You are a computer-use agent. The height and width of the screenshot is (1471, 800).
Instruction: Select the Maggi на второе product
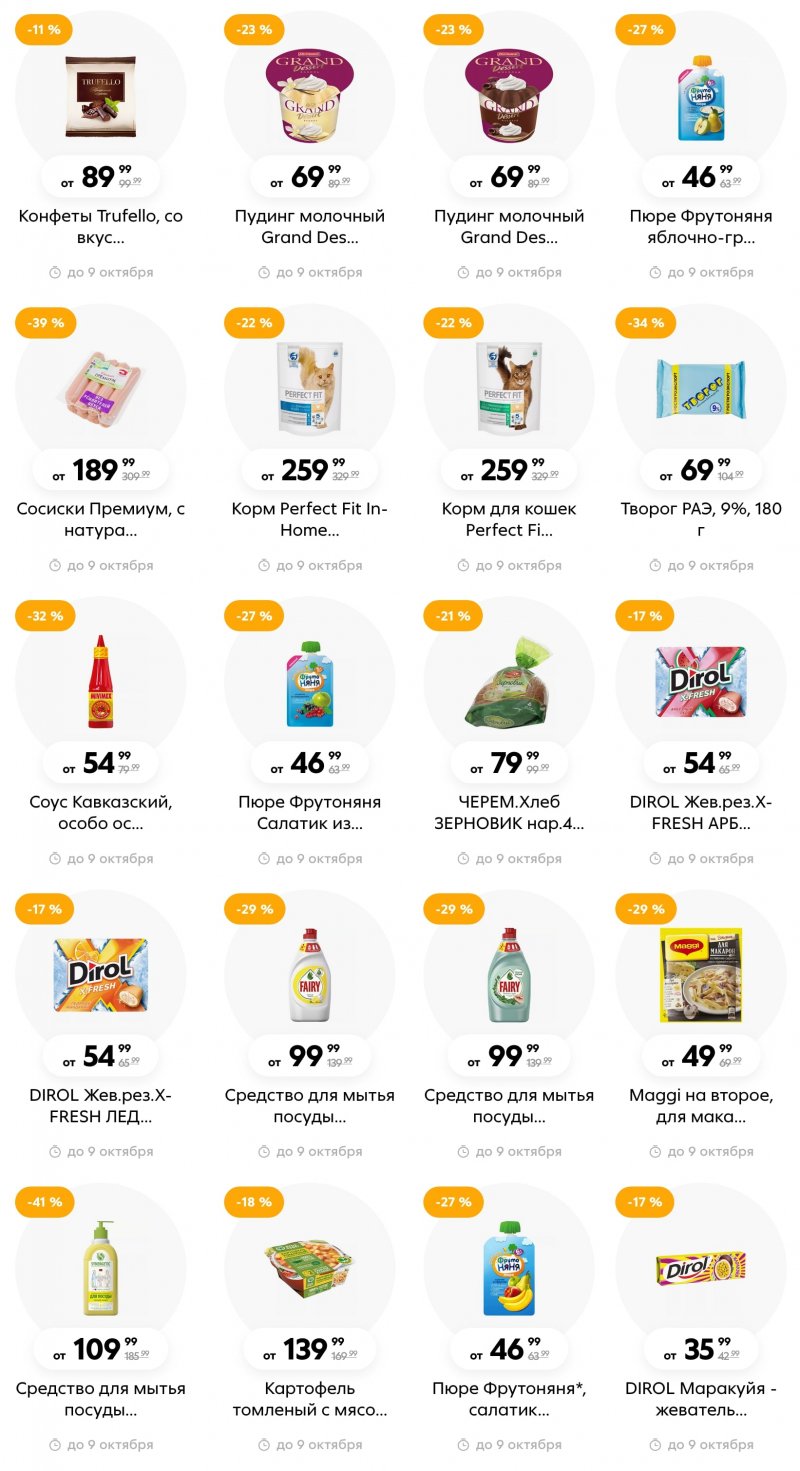tap(700, 976)
